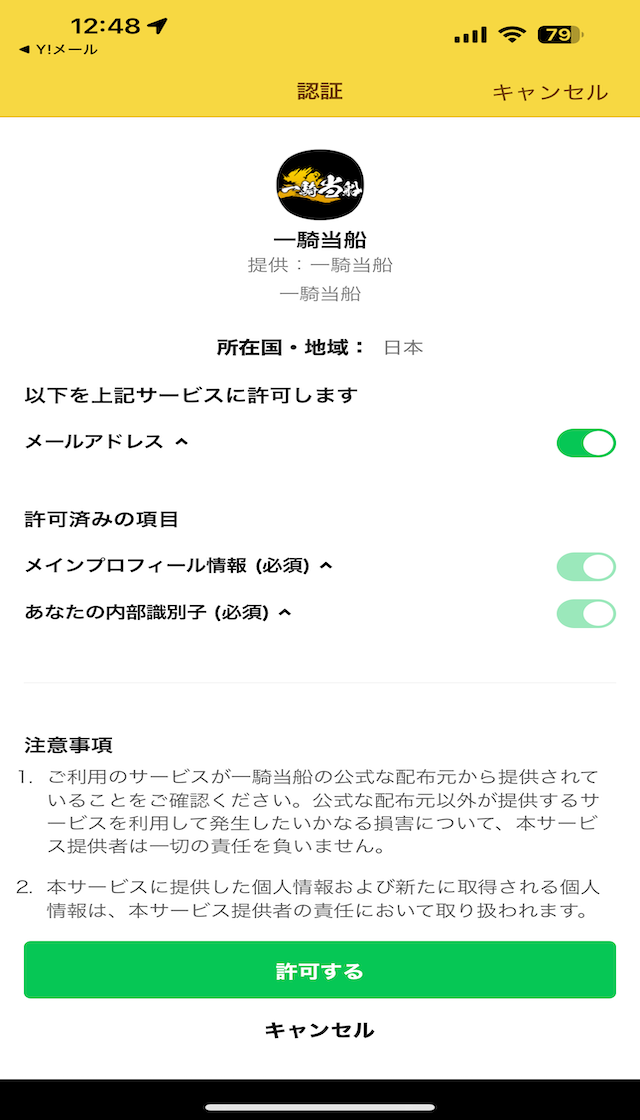Tap the あなたの内部識別子 switch
Screen dimensions: 640x1120
click(586, 614)
